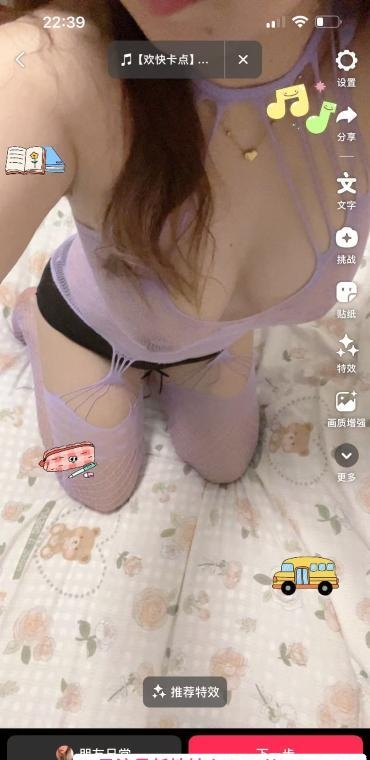This screenshot has width=370, height=760.
Task: Proceed with the red 下一步 button
Action: [x=275, y=748]
